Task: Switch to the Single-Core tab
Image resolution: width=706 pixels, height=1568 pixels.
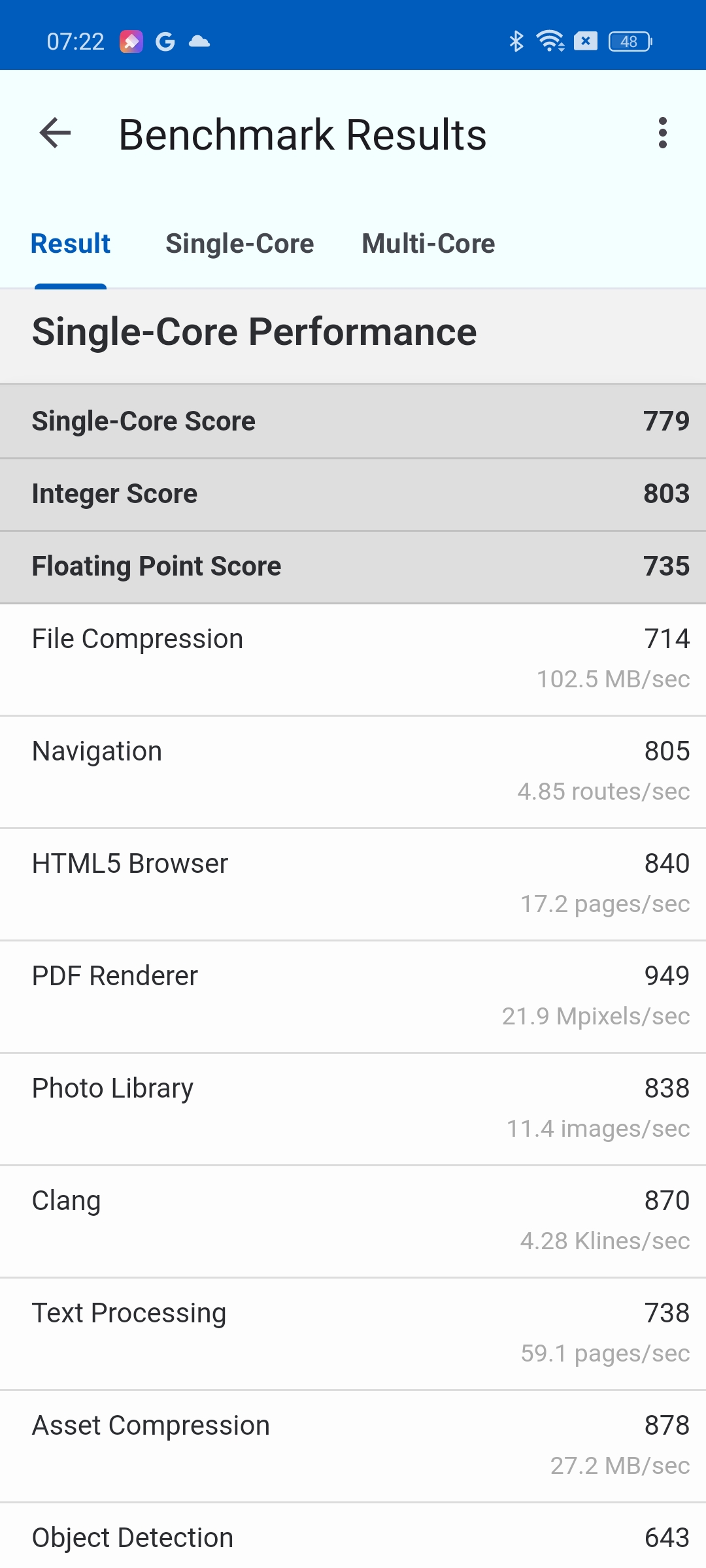Action: click(x=240, y=244)
